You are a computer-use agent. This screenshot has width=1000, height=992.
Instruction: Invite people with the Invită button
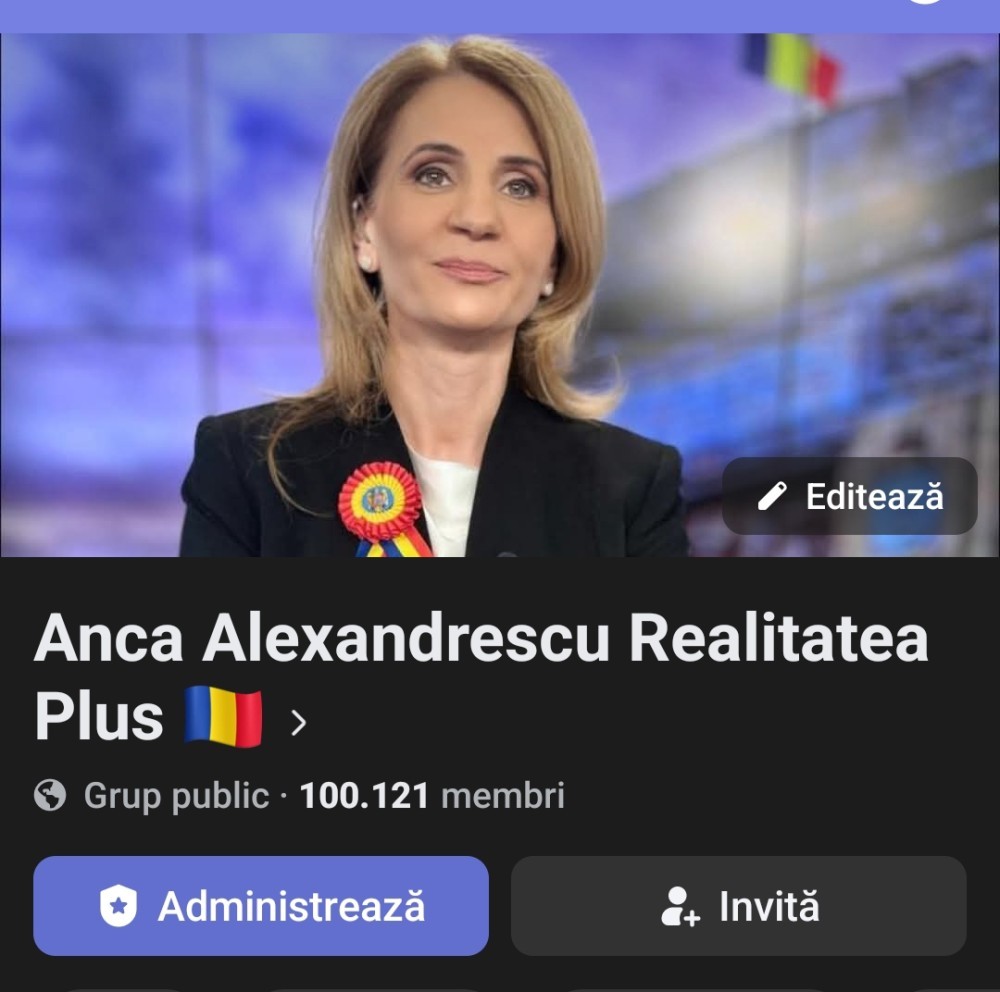click(739, 906)
